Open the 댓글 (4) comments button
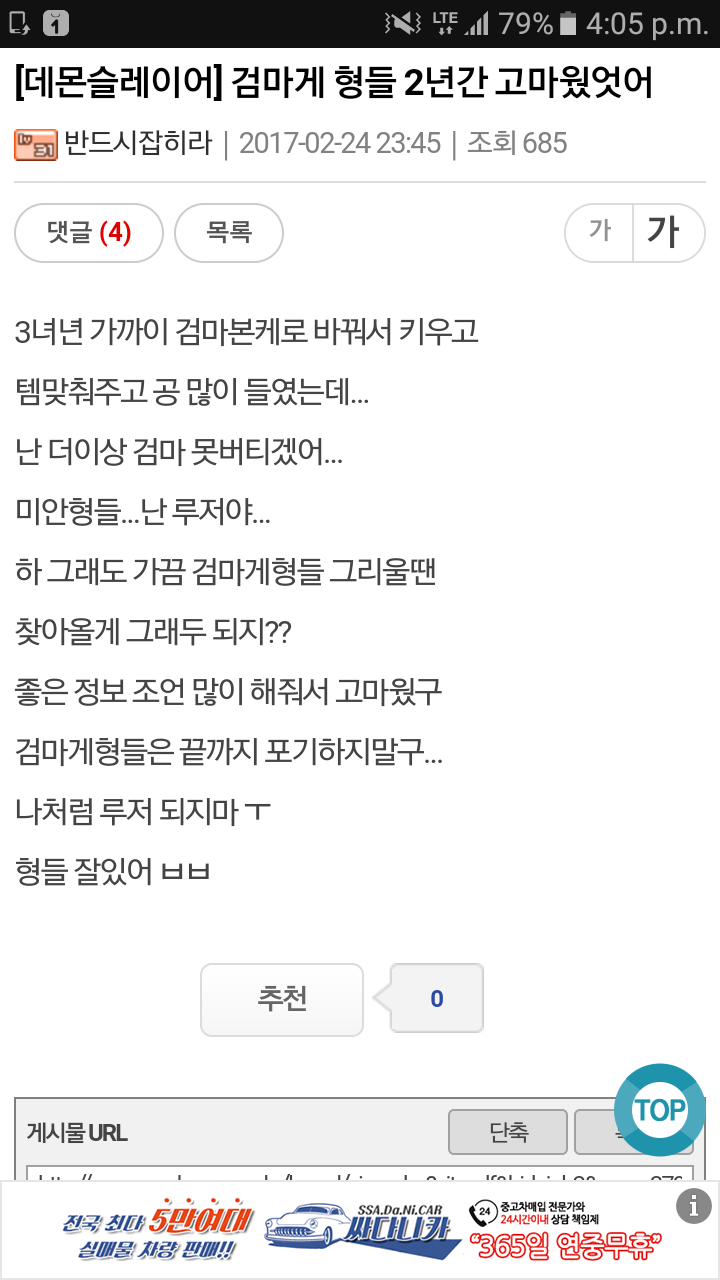 point(89,233)
